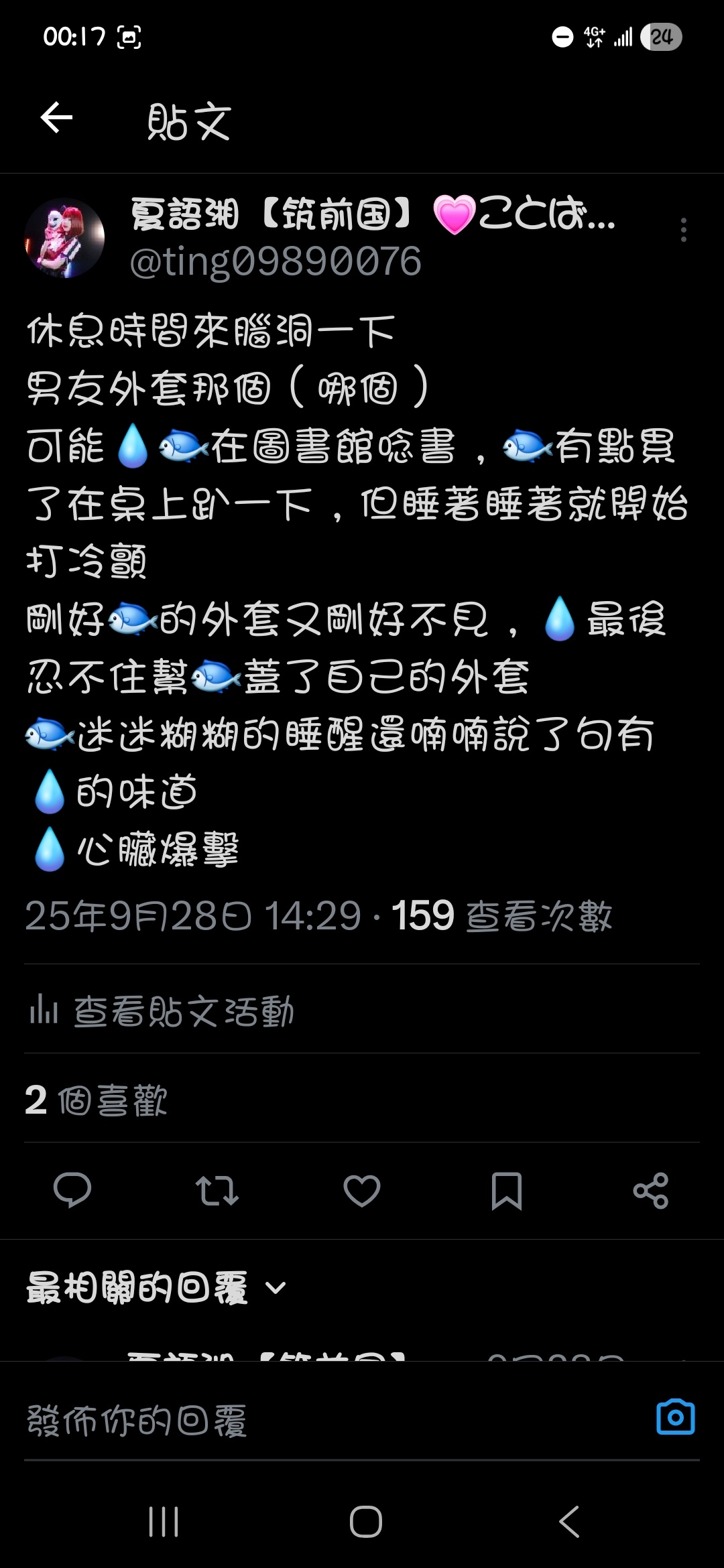This screenshot has height=1568, width=724.
Task: Repost this post
Action: coord(217,1190)
